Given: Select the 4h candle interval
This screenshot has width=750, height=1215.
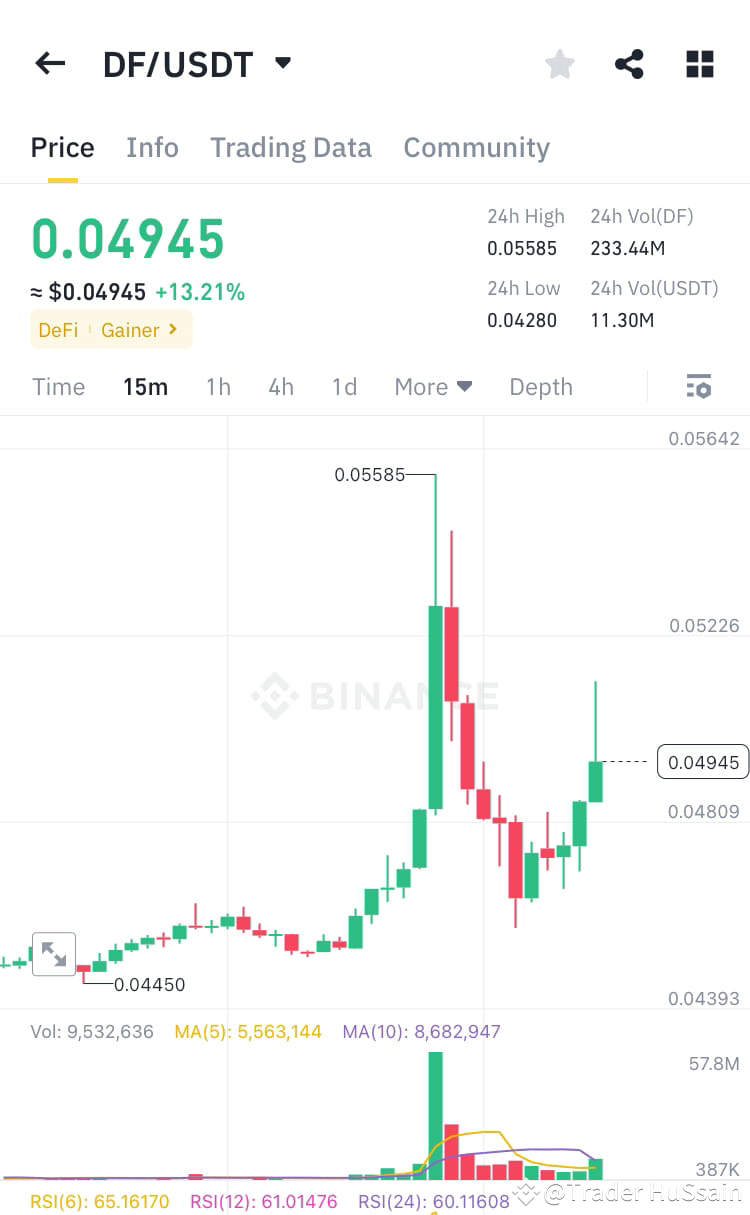Looking at the screenshot, I should [281, 386].
